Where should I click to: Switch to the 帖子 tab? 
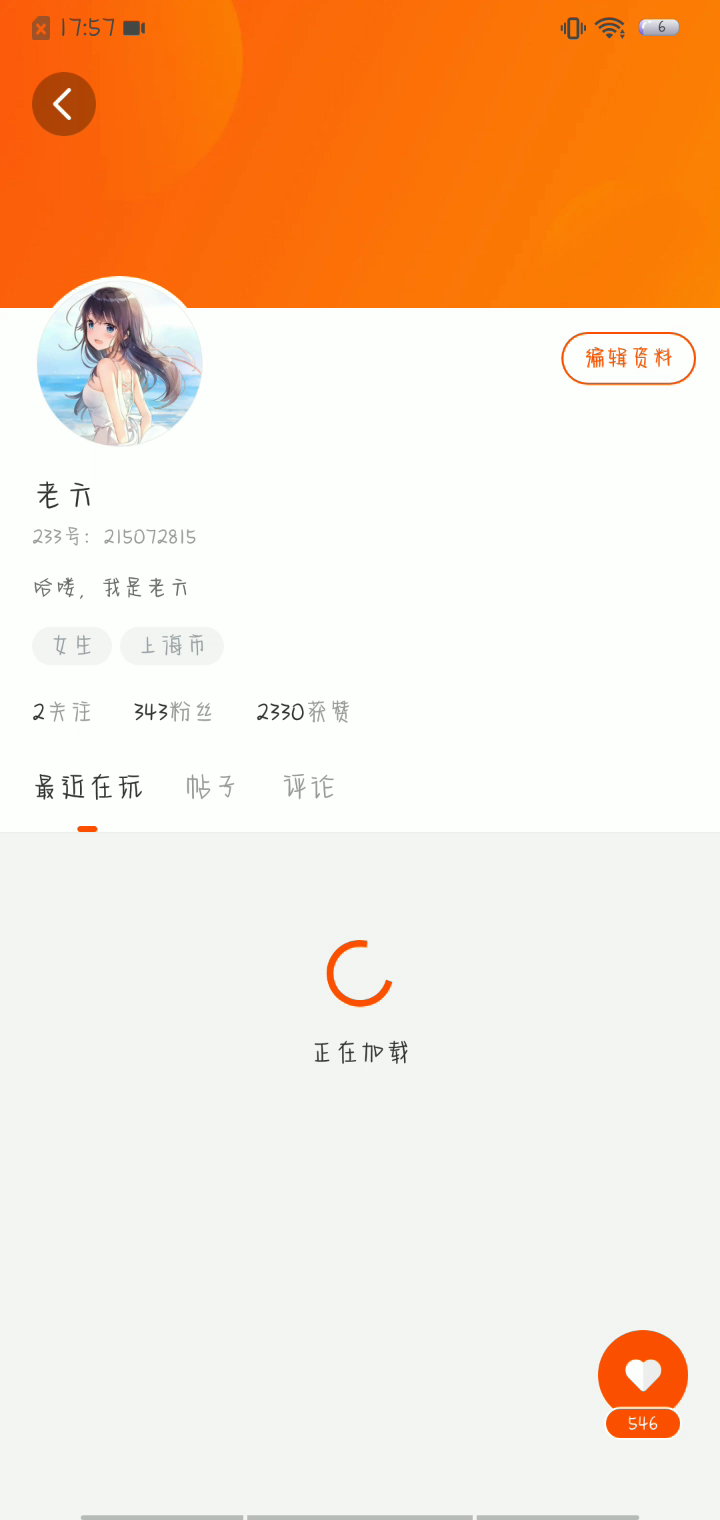click(x=211, y=787)
